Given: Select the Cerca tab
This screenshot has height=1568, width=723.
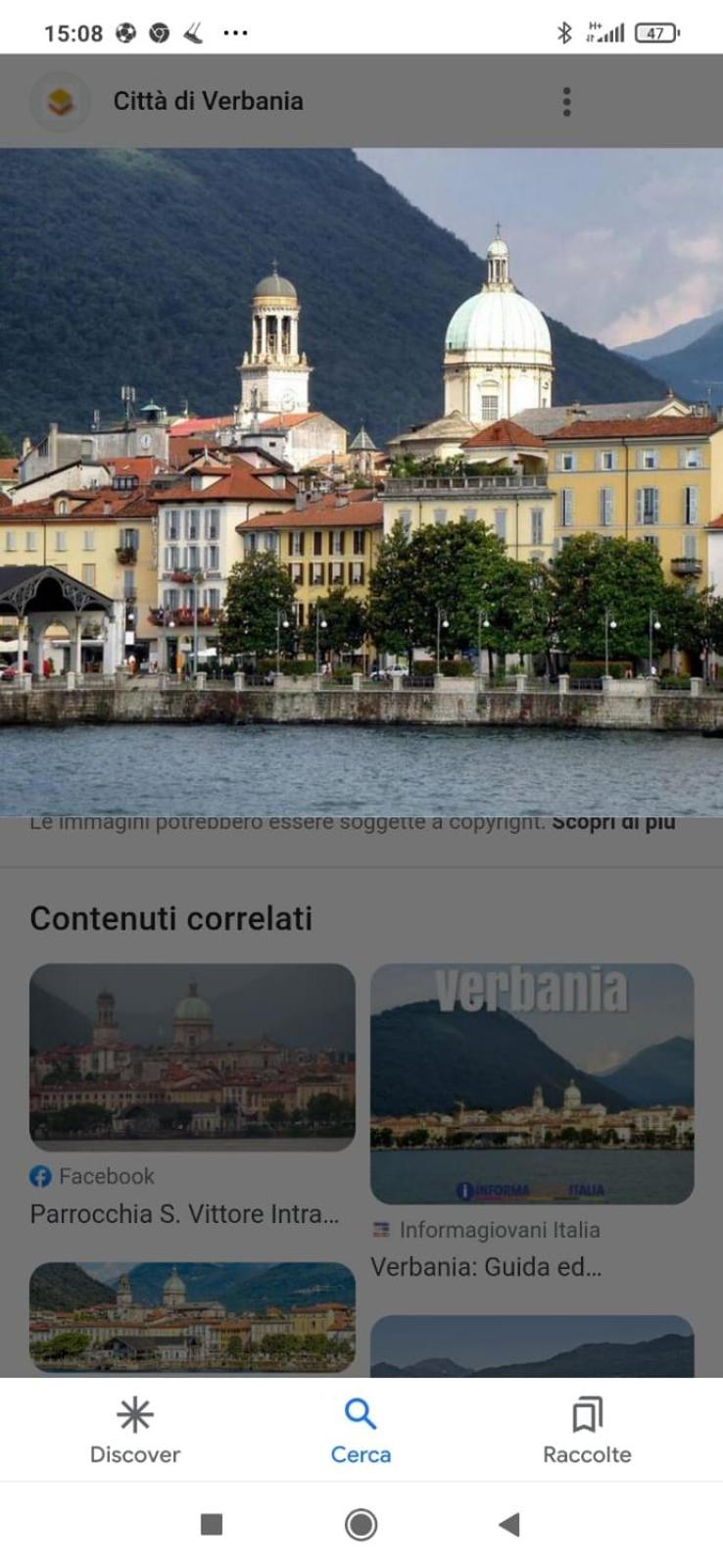Looking at the screenshot, I should [361, 1430].
